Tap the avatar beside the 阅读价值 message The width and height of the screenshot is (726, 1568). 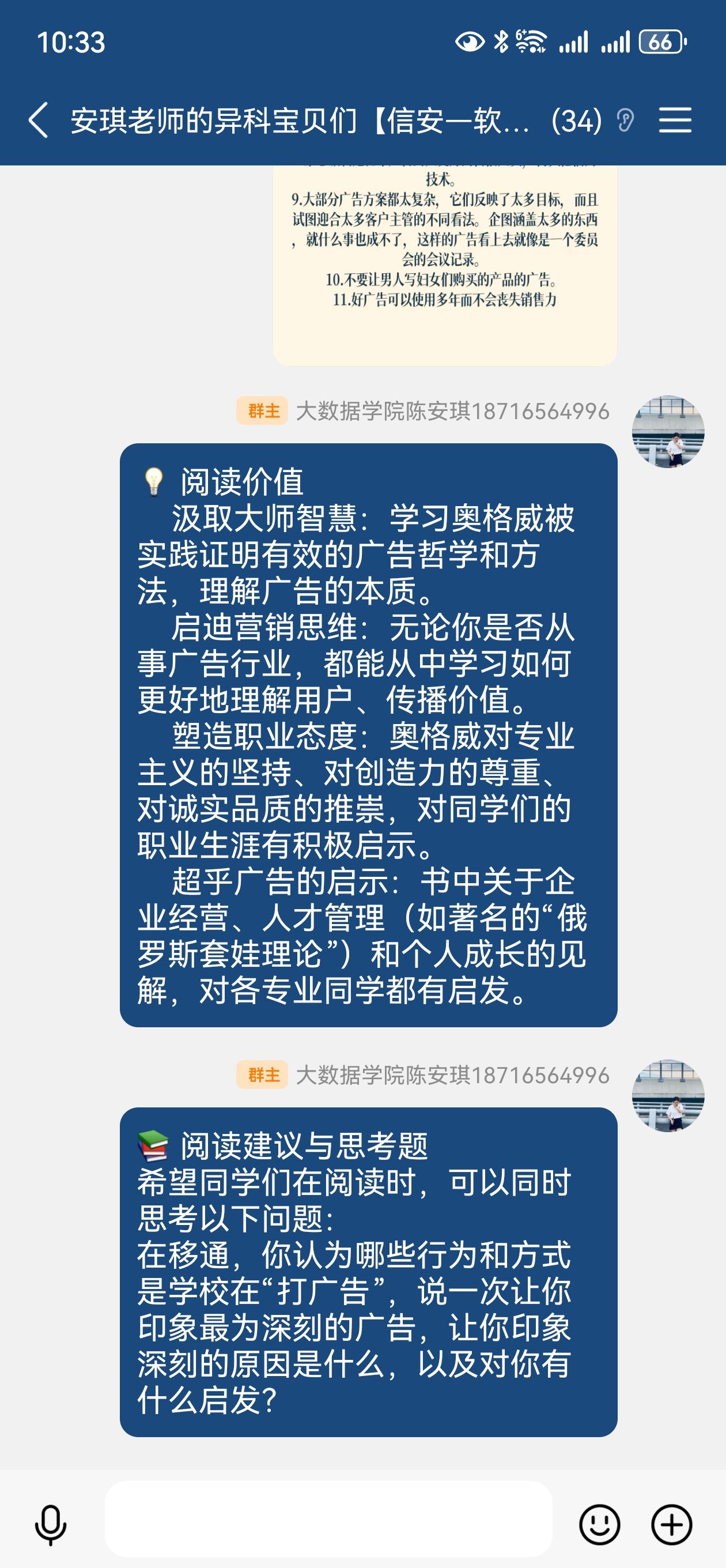[668, 432]
